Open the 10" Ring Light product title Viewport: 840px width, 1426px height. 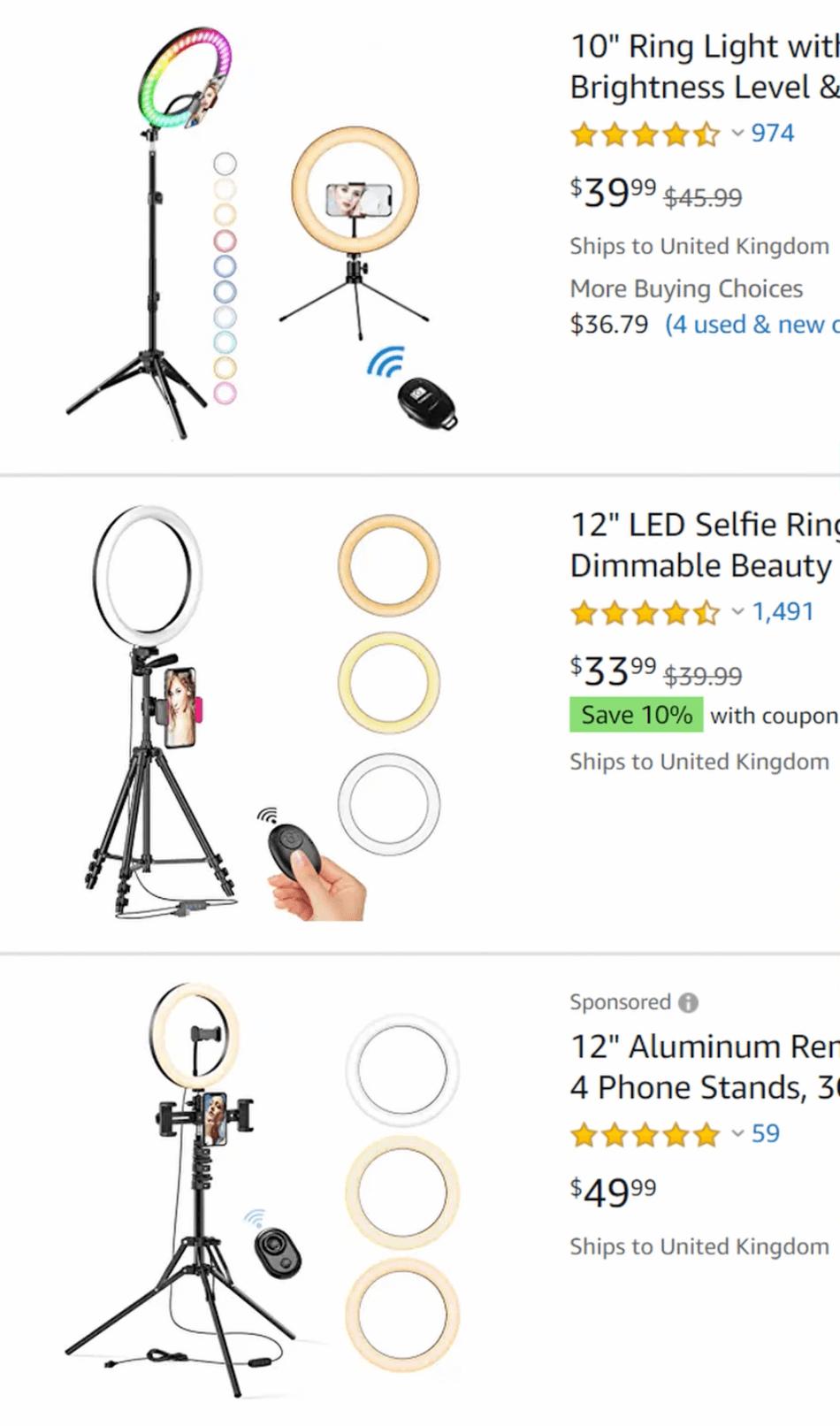[704, 66]
